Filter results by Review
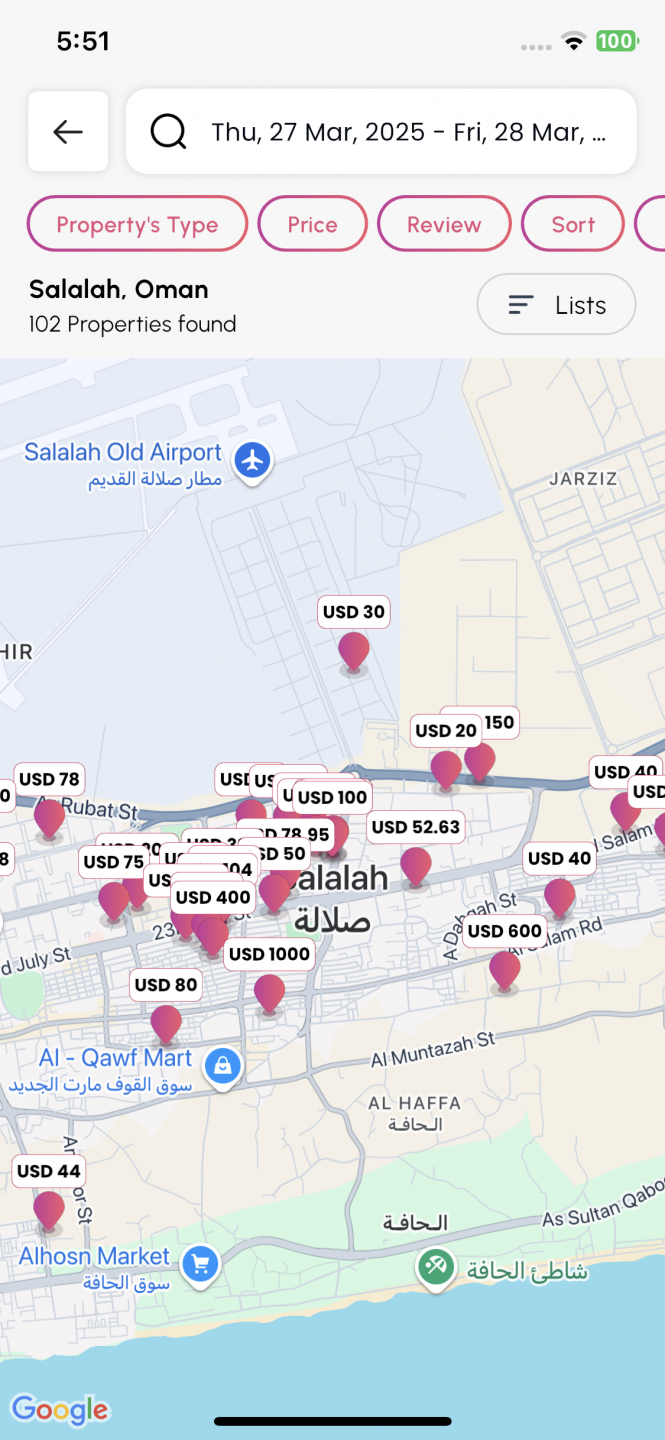The width and height of the screenshot is (665, 1440). coord(443,224)
